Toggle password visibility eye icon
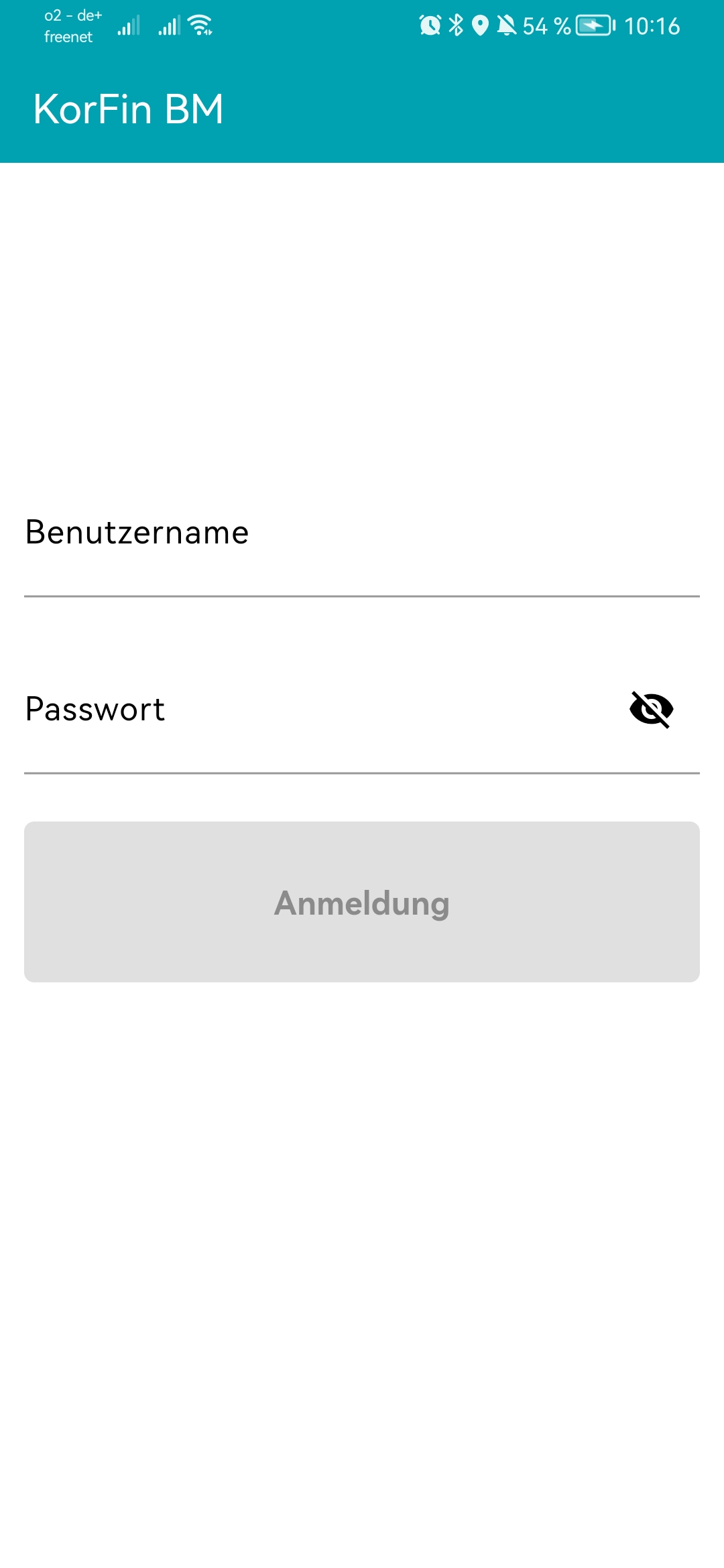 click(651, 710)
